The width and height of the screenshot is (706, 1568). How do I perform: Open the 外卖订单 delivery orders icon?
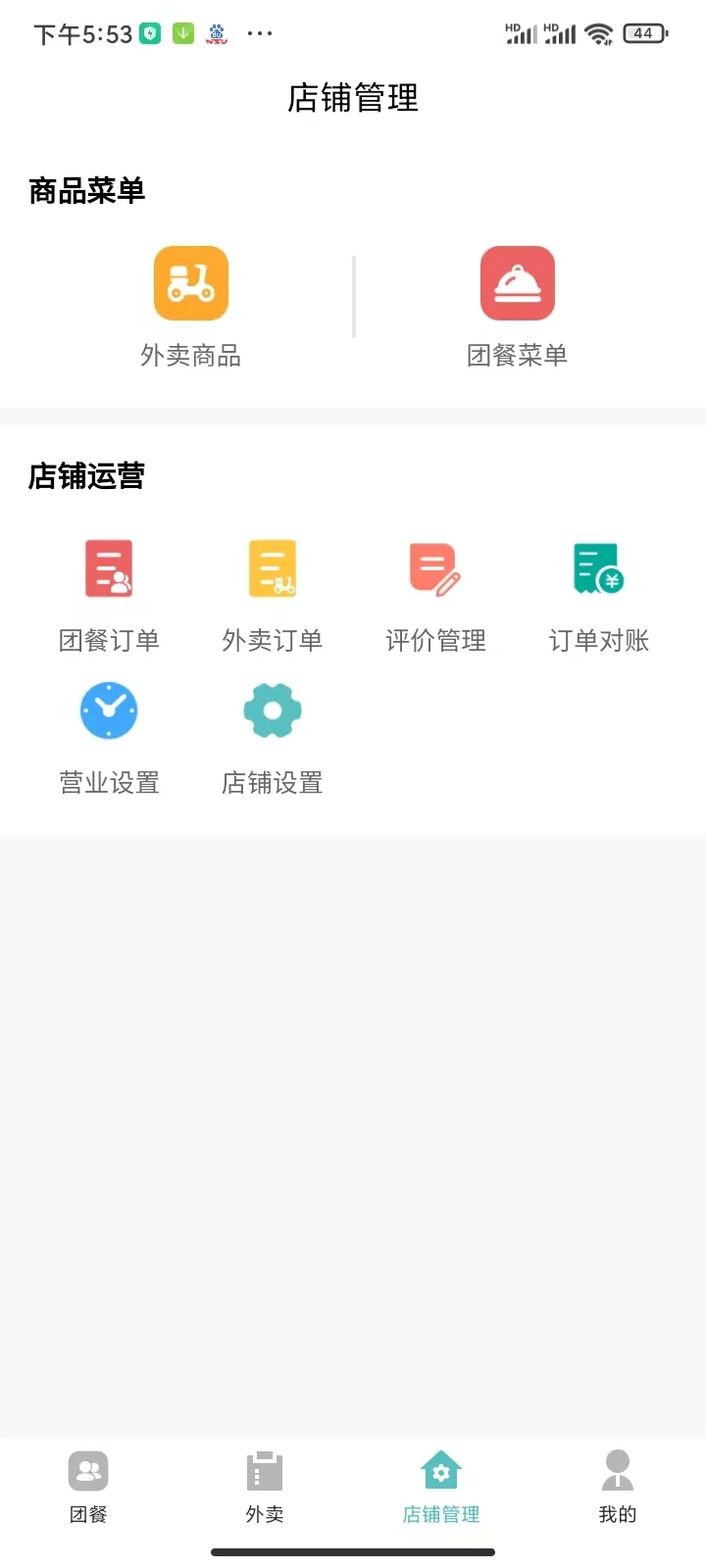coord(272,568)
